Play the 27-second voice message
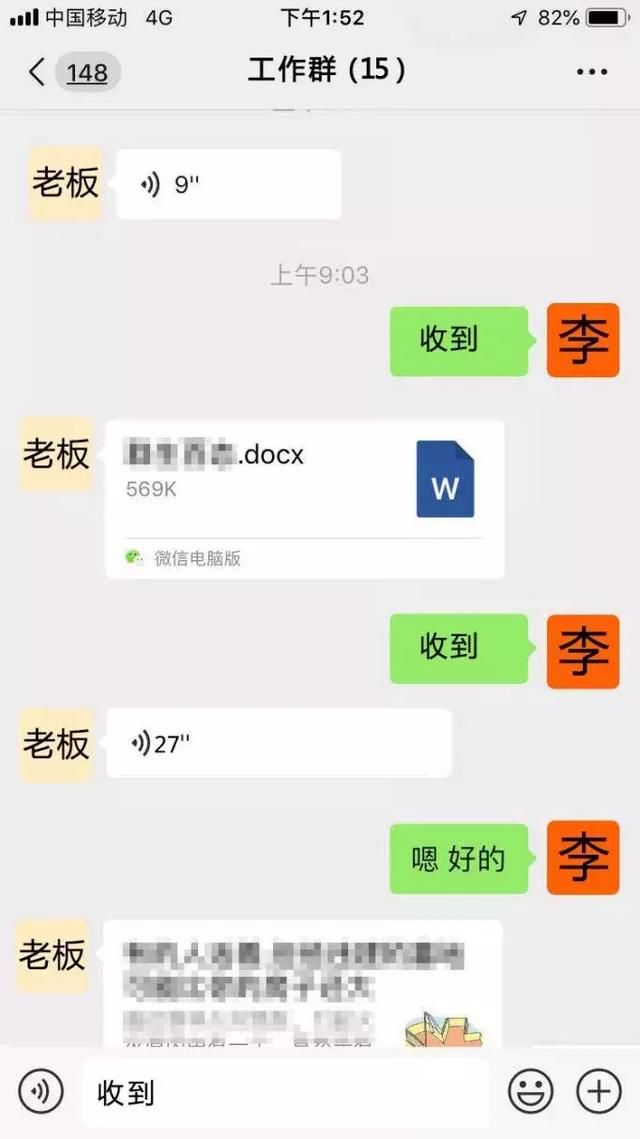 [x=279, y=743]
